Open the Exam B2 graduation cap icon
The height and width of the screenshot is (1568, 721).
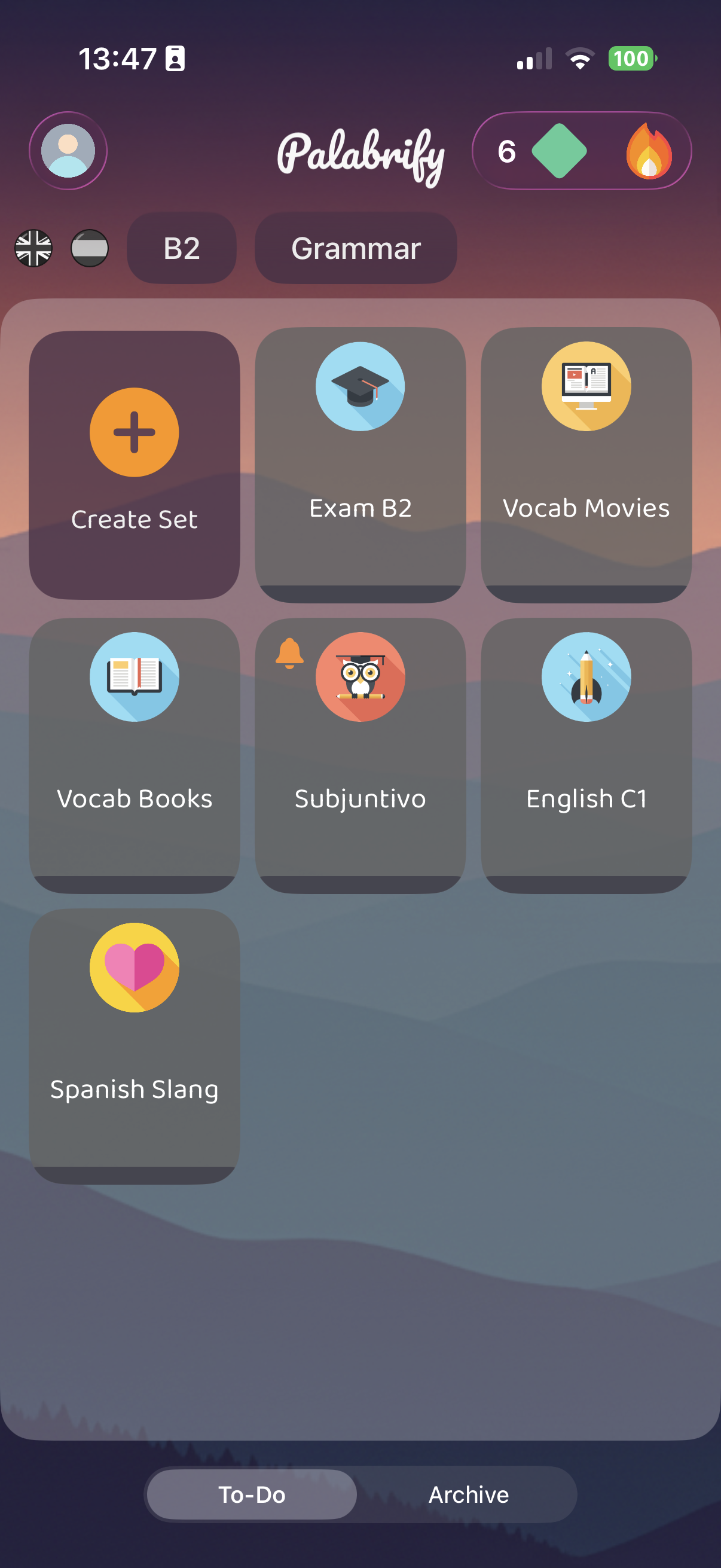360,386
